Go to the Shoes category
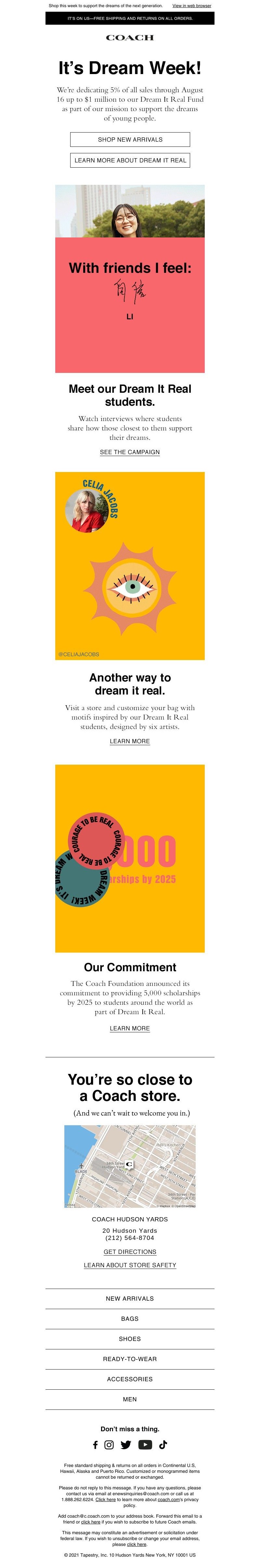The height and width of the screenshot is (1568, 260). [130, 1339]
